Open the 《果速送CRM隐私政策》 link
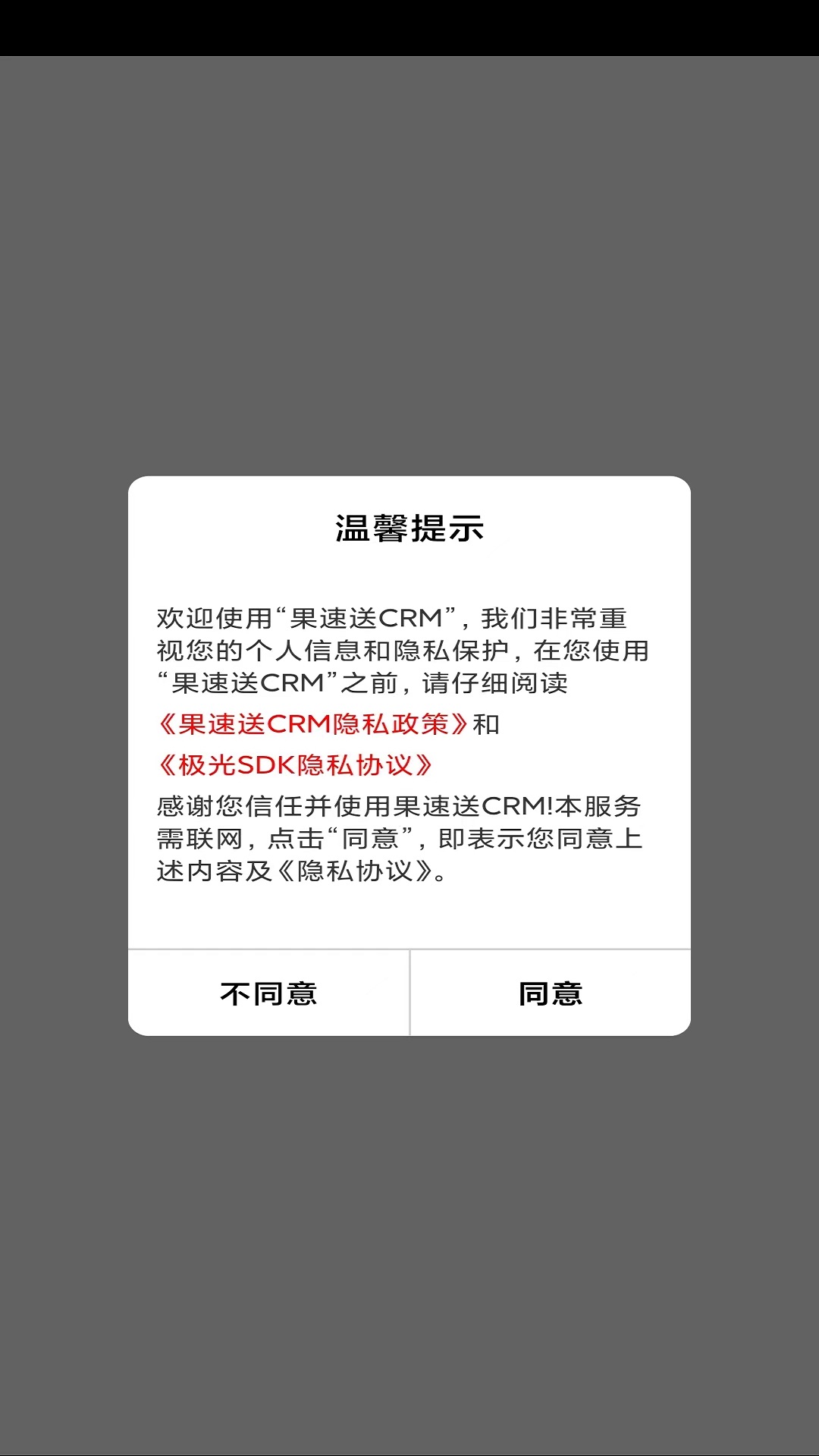This screenshot has width=819, height=1456. (313, 724)
